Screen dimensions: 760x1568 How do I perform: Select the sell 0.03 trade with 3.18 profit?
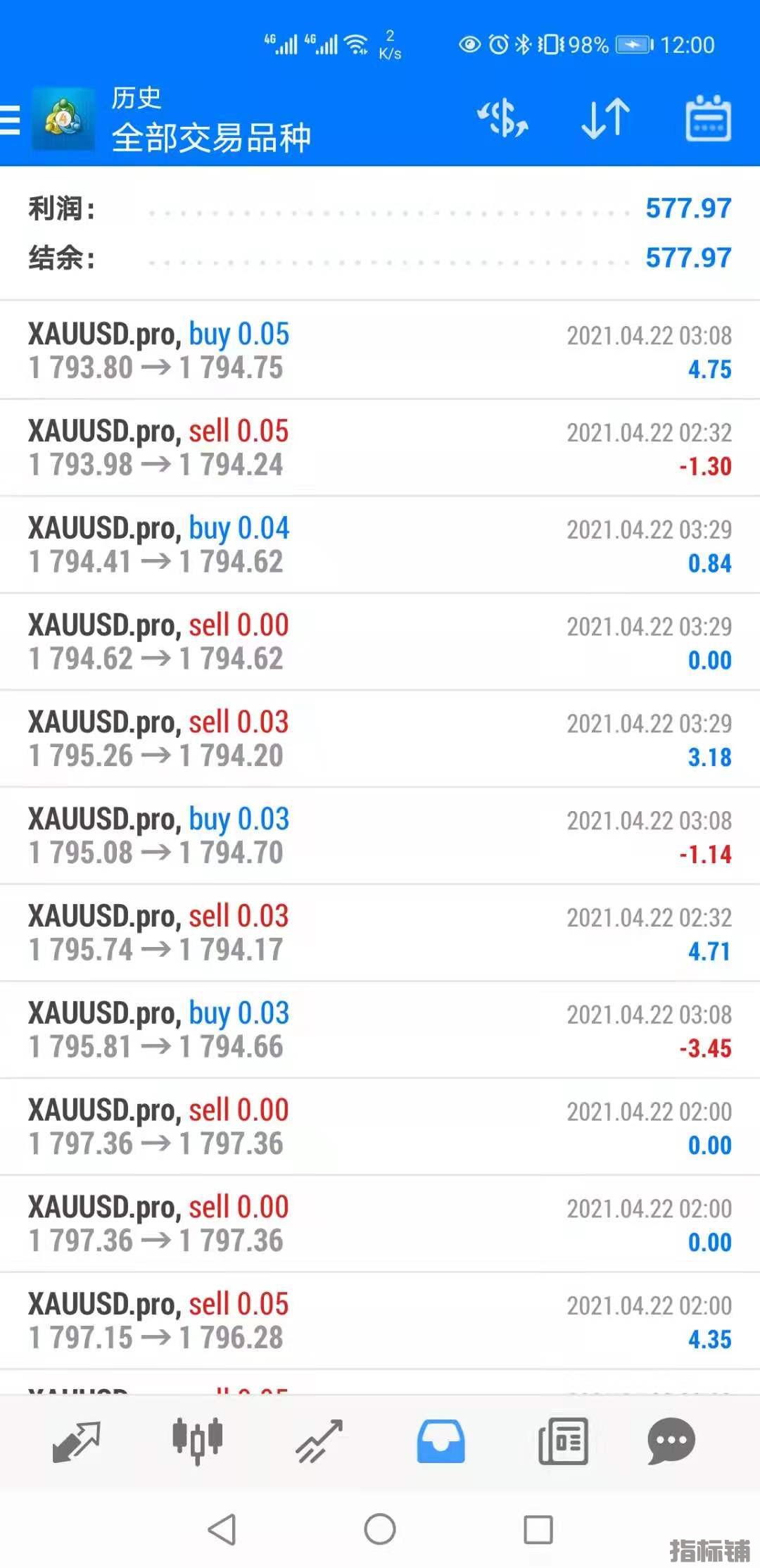[x=380, y=739]
